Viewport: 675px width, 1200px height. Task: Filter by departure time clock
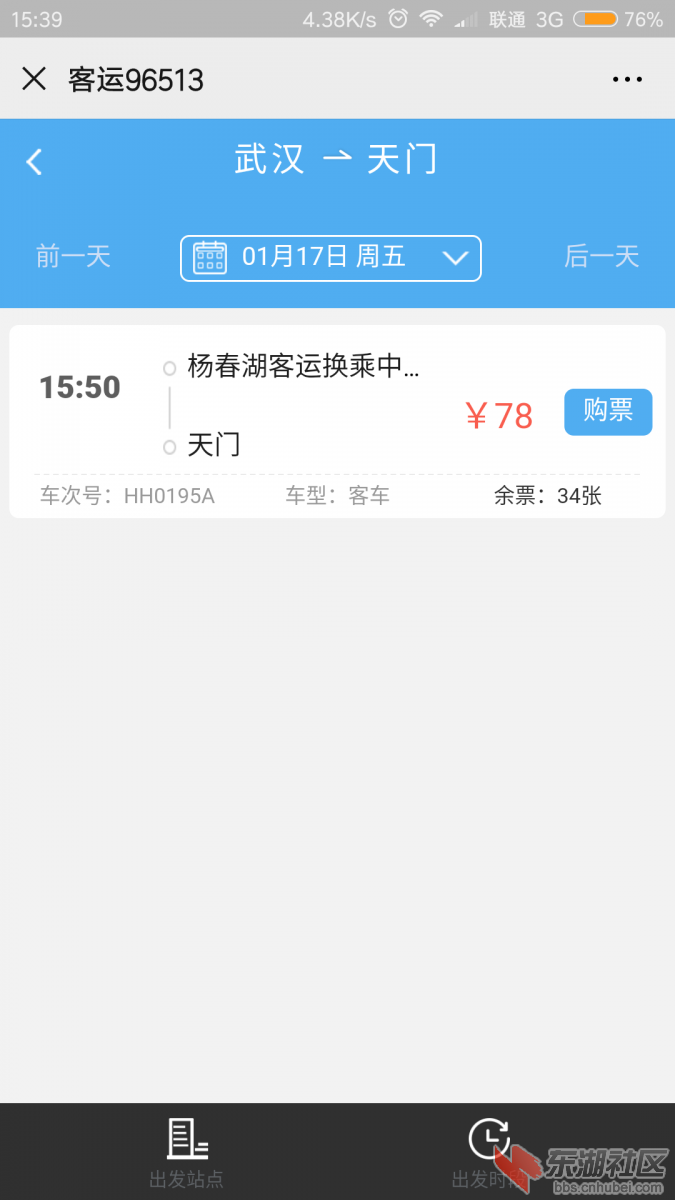488,1150
